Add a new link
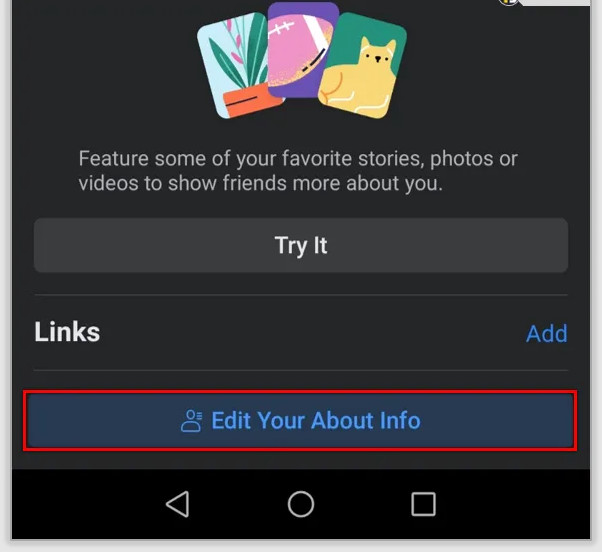The height and width of the screenshot is (552, 602). 546,333
